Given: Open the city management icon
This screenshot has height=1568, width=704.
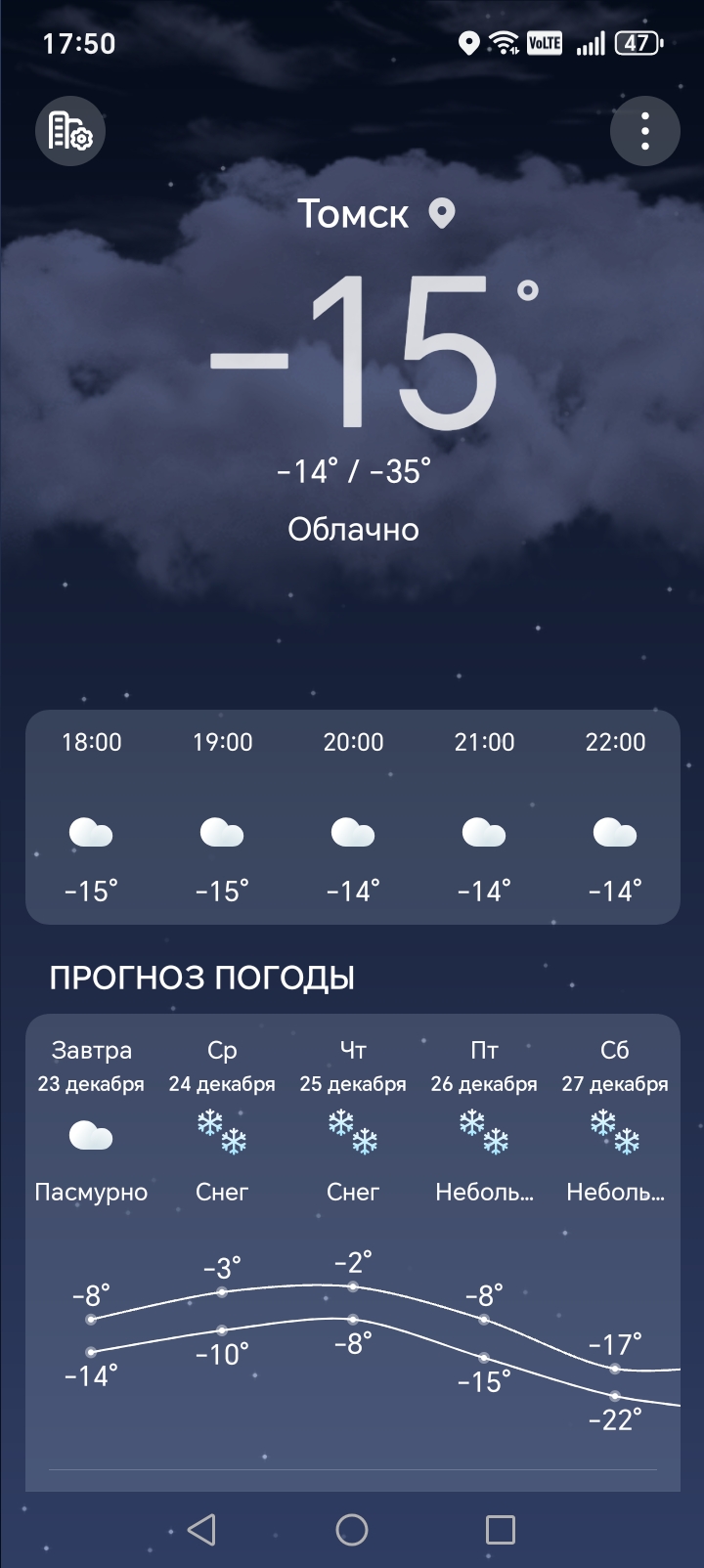Looking at the screenshot, I should (x=70, y=131).
